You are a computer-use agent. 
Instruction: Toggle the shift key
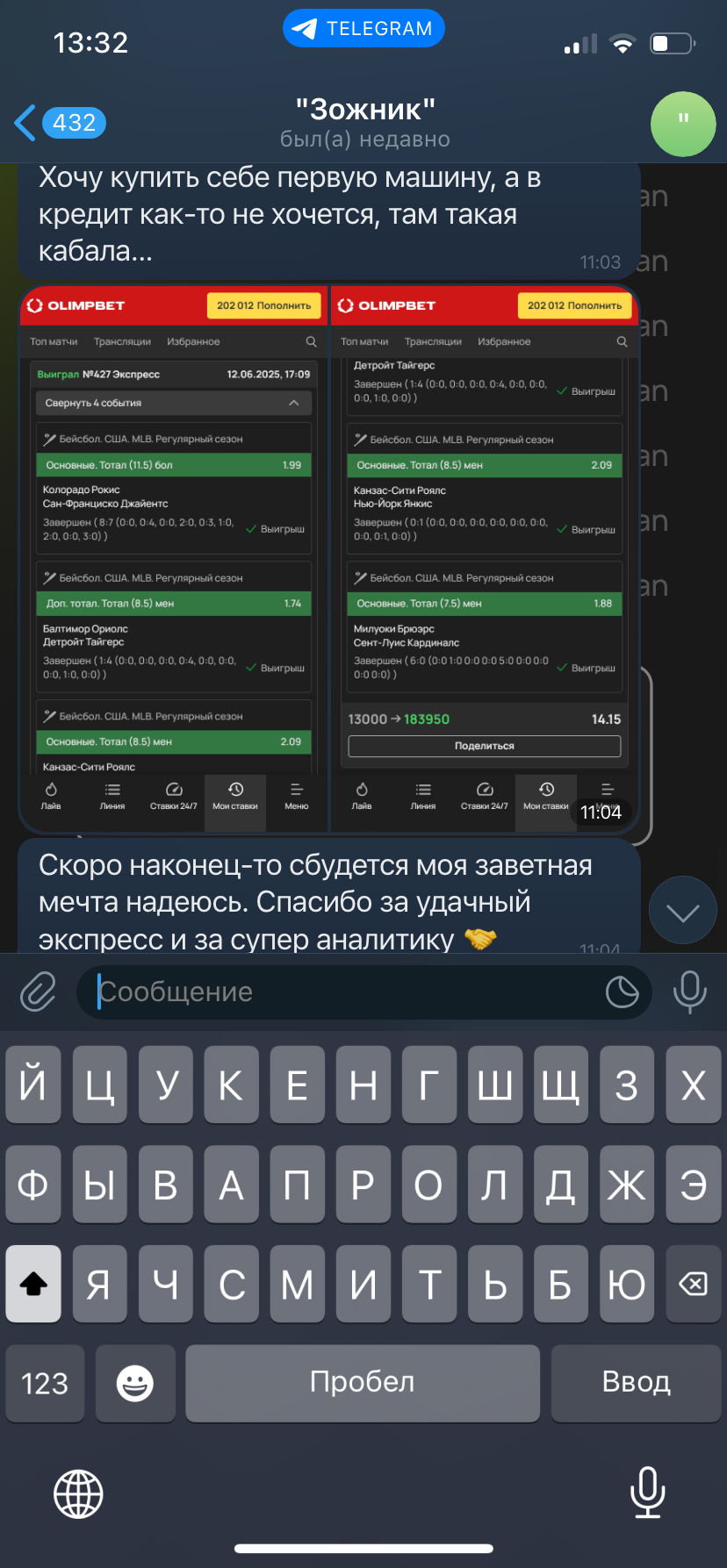click(33, 1284)
